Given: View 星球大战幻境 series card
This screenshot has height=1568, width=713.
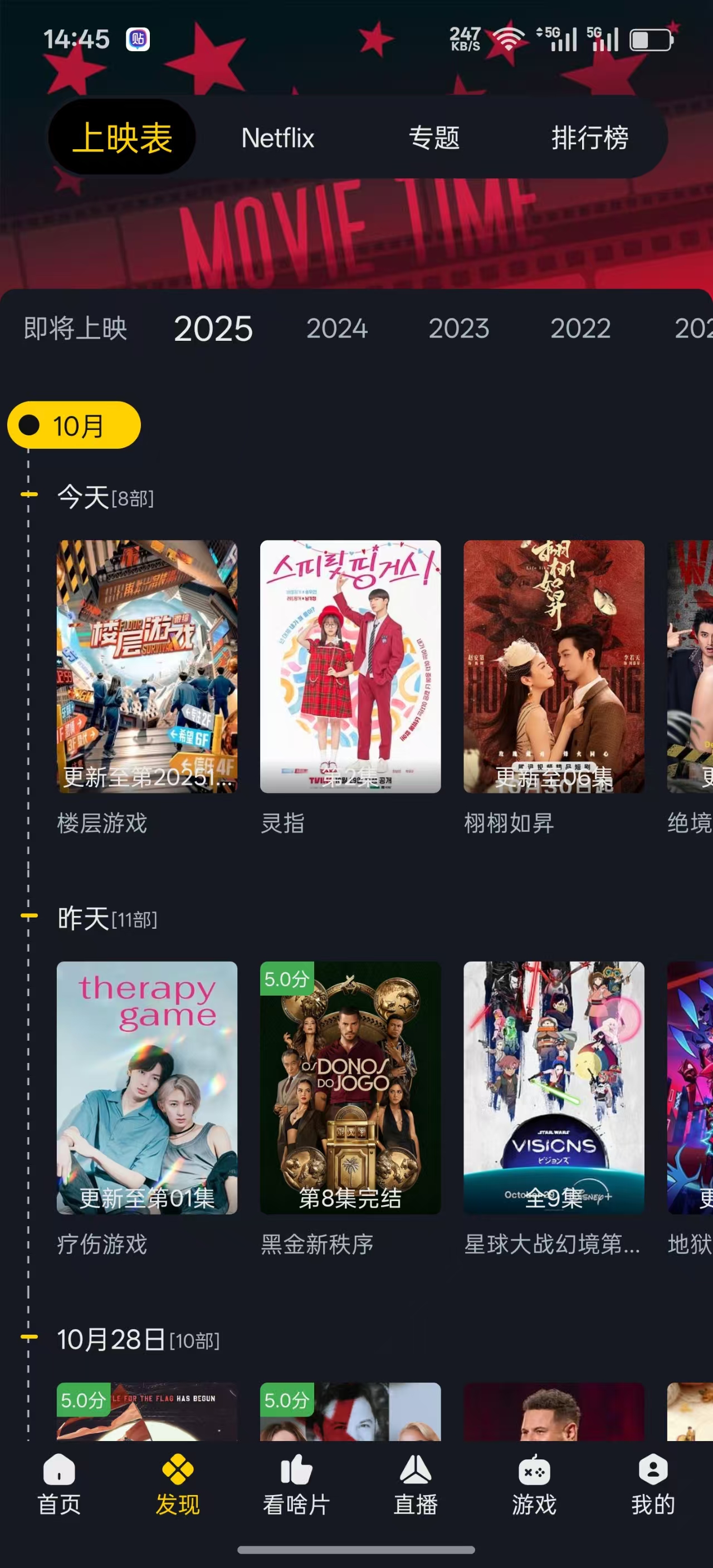Looking at the screenshot, I should (554, 1087).
